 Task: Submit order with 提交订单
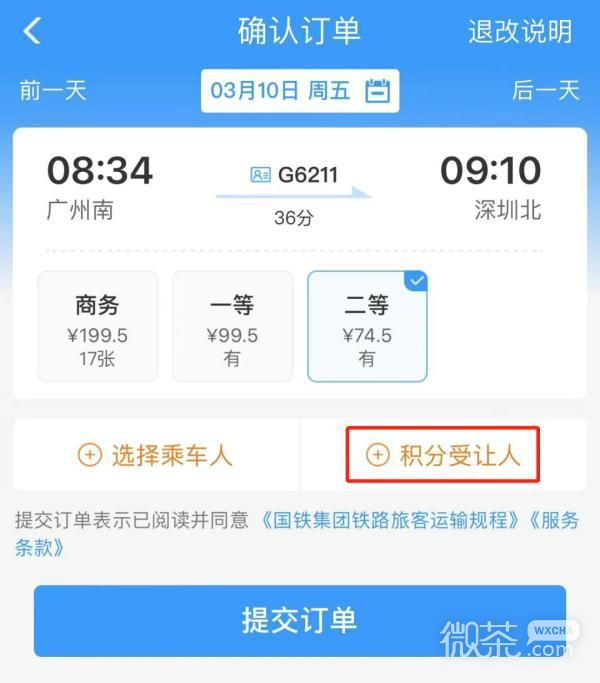299,620
